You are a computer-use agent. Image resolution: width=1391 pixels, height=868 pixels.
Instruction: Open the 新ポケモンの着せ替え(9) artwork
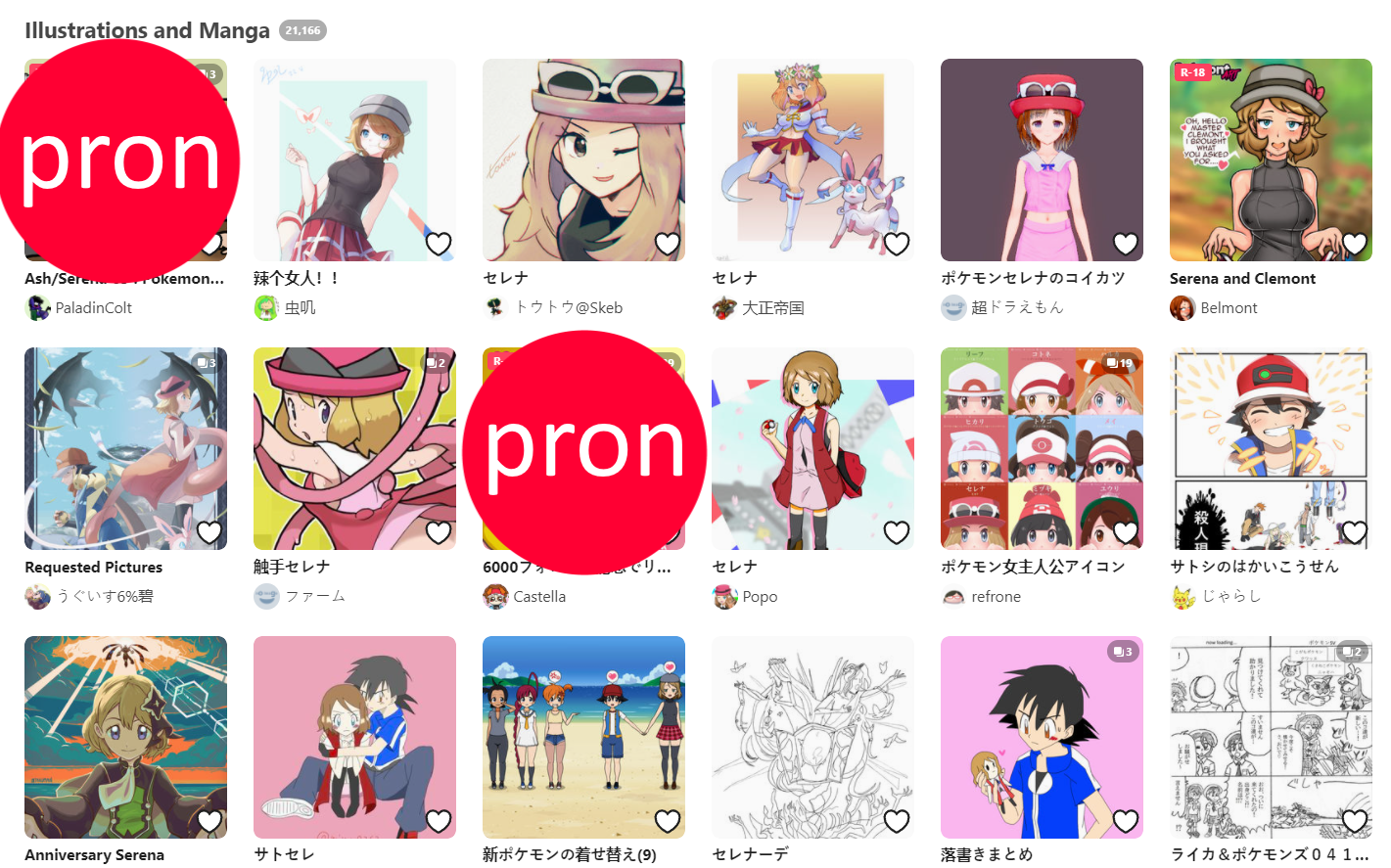tap(583, 737)
